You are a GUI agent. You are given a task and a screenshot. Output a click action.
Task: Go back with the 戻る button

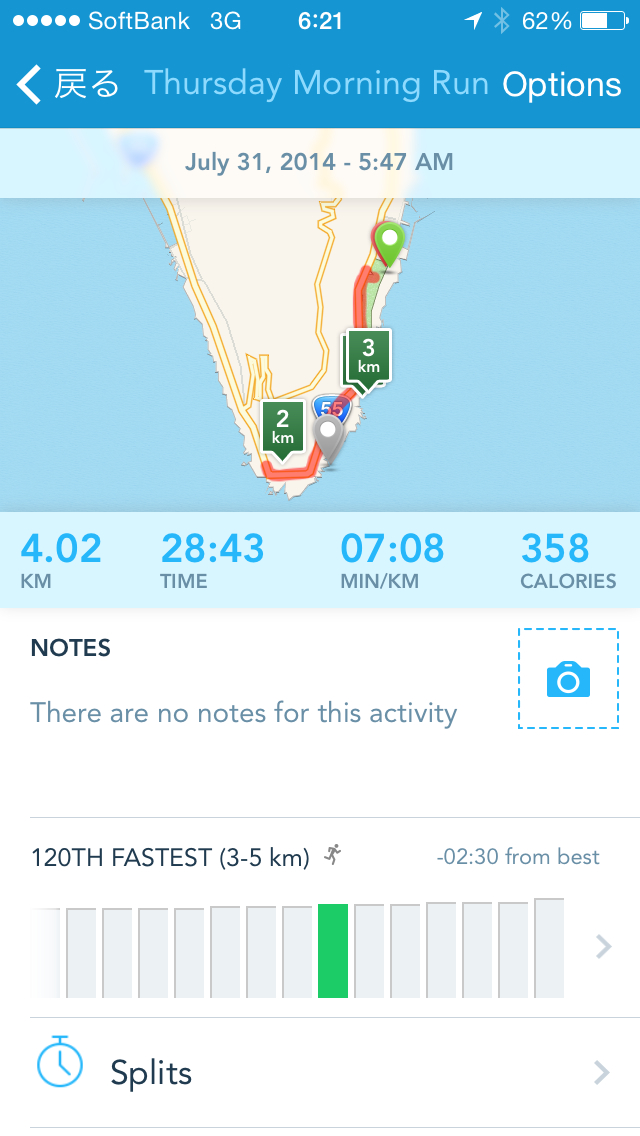tap(68, 85)
